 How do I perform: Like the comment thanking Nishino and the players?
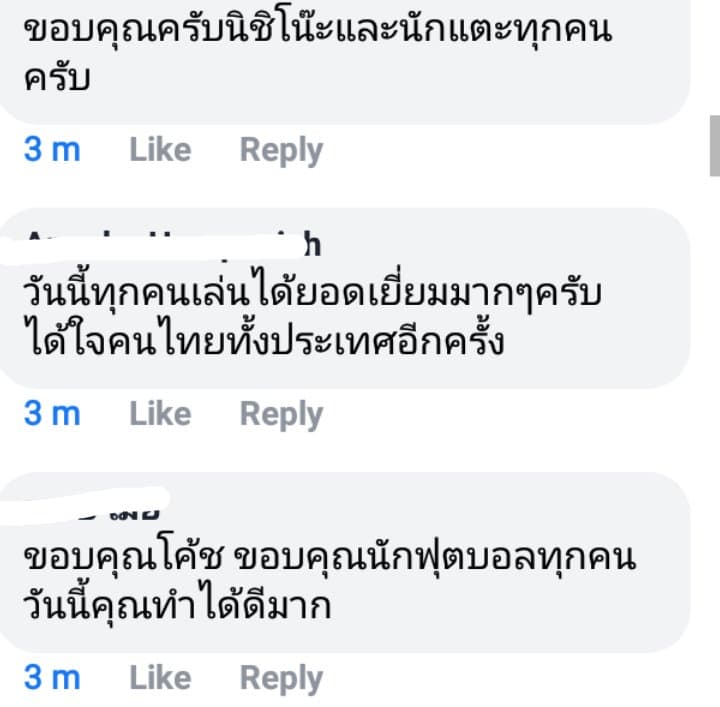[x=160, y=150]
